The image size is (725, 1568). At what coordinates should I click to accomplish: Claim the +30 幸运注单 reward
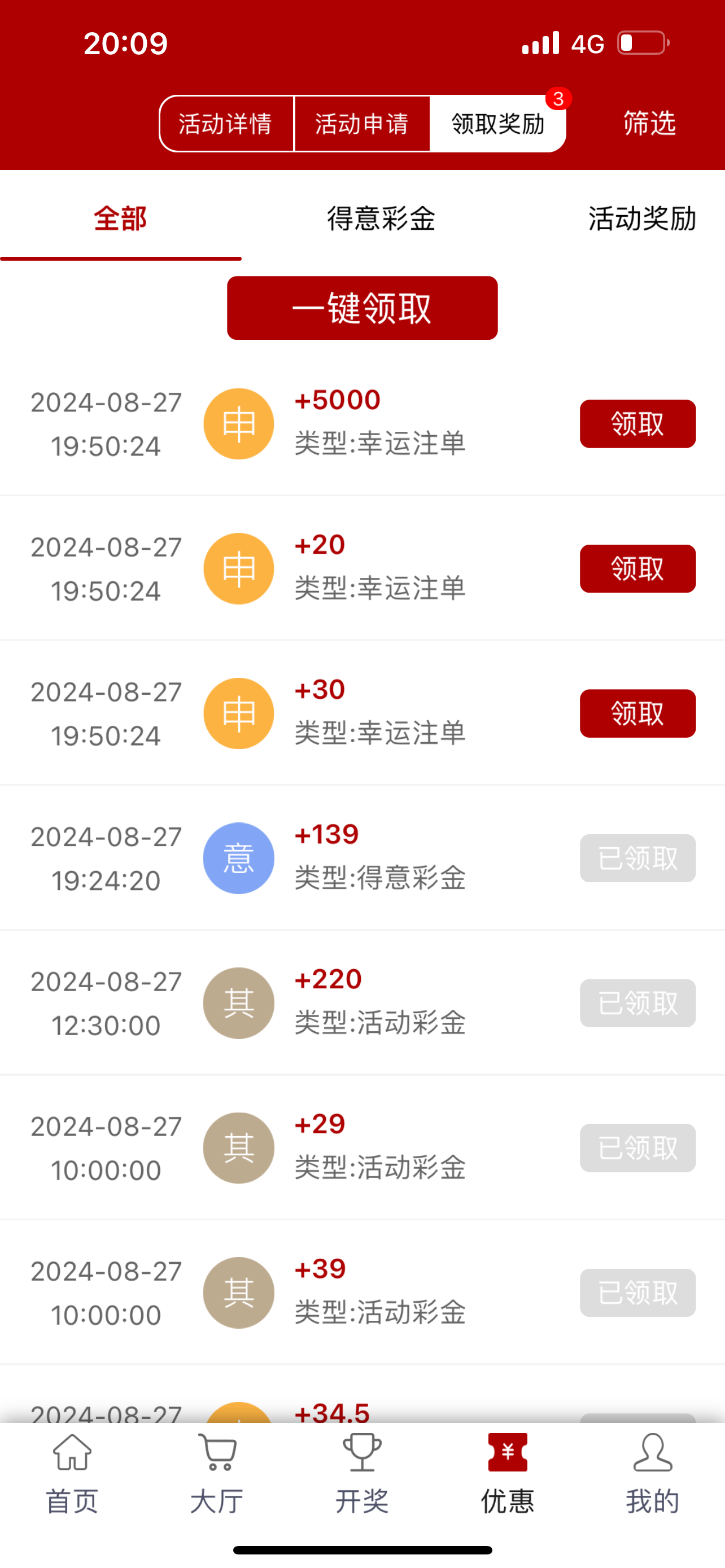[637, 713]
